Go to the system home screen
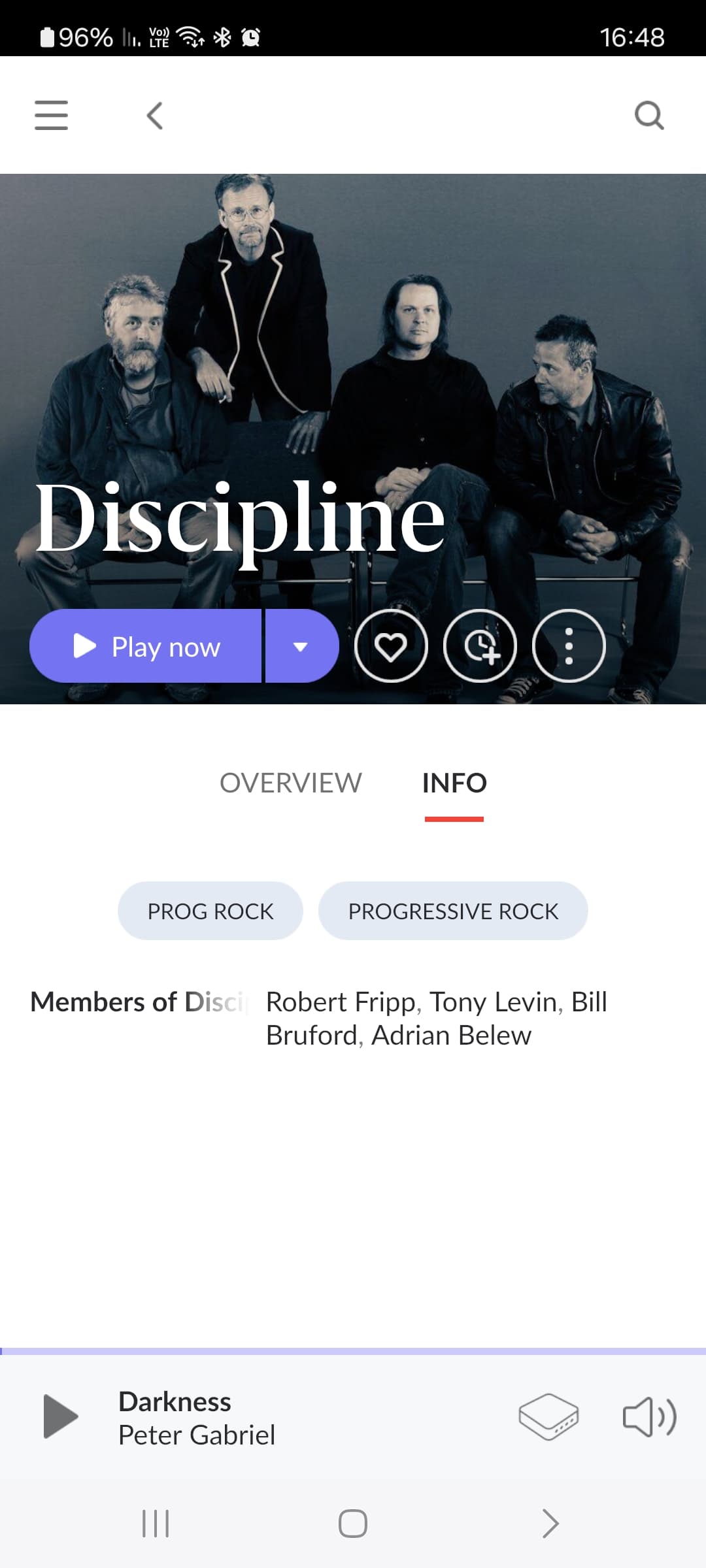The width and height of the screenshot is (706, 1568). [x=353, y=1524]
